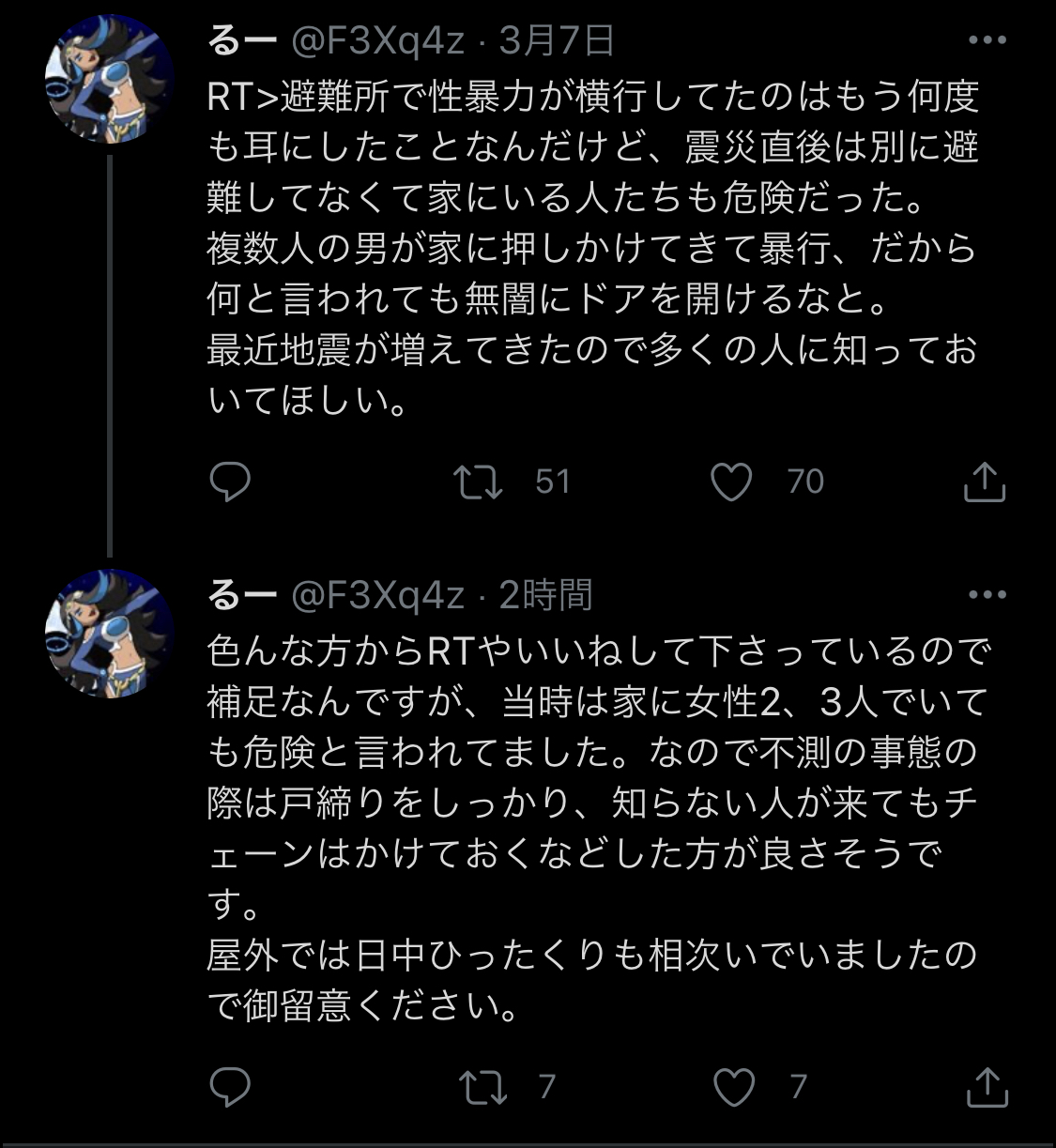Open overflow menu on the 3月7日 tweet

pos(987,40)
